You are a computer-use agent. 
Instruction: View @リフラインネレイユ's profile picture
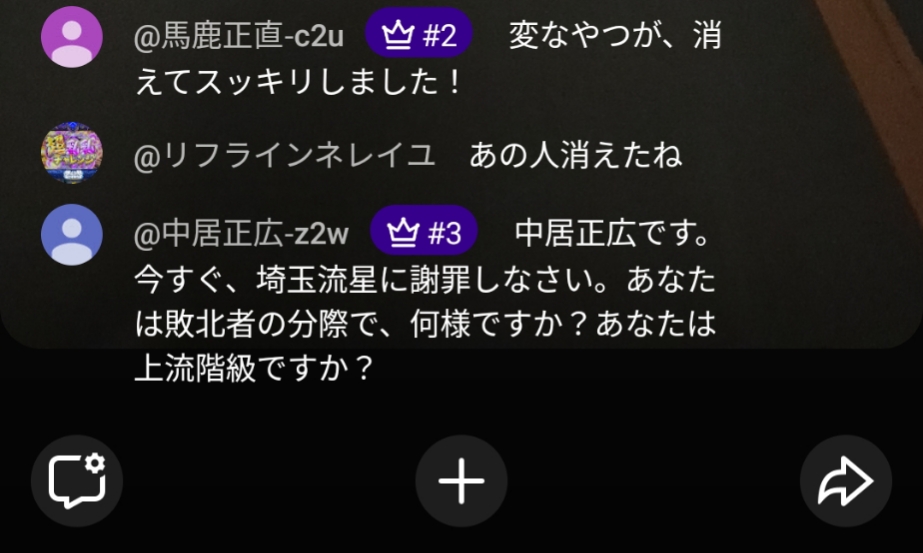pyautogui.click(x=72, y=153)
